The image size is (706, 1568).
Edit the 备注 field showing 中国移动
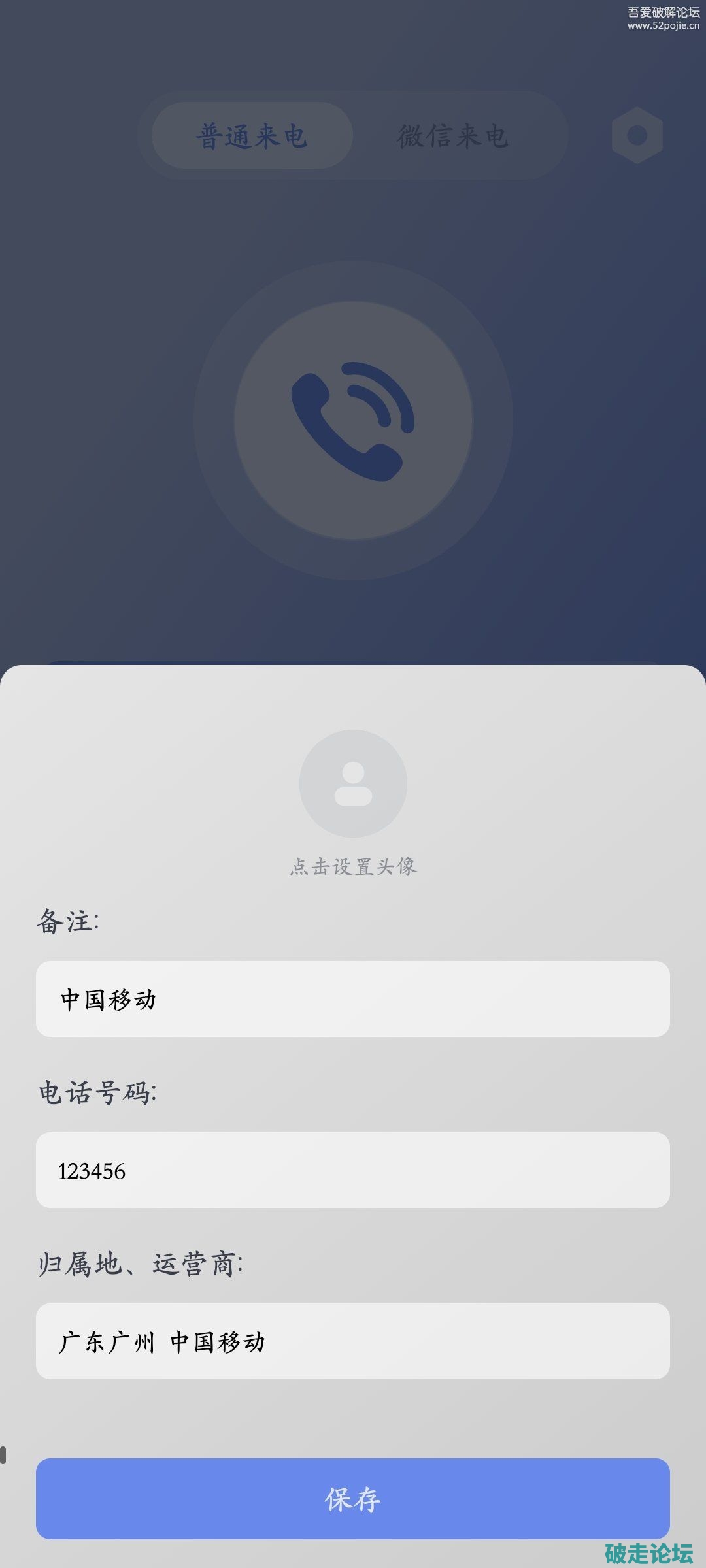353,999
